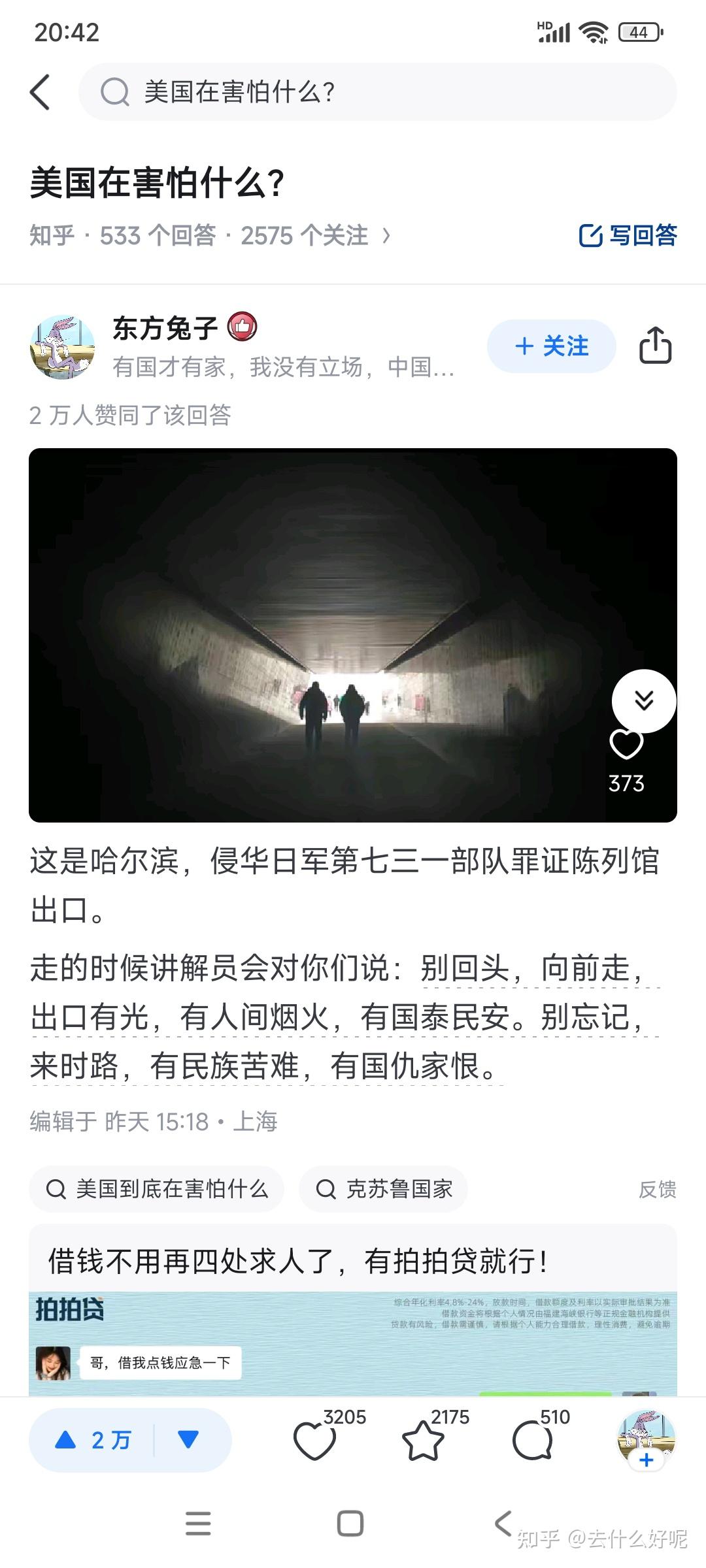Image resolution: width=706 pixels, height=1568 pixels.
Task: Tap the system home button
Action: (350, 1524)
